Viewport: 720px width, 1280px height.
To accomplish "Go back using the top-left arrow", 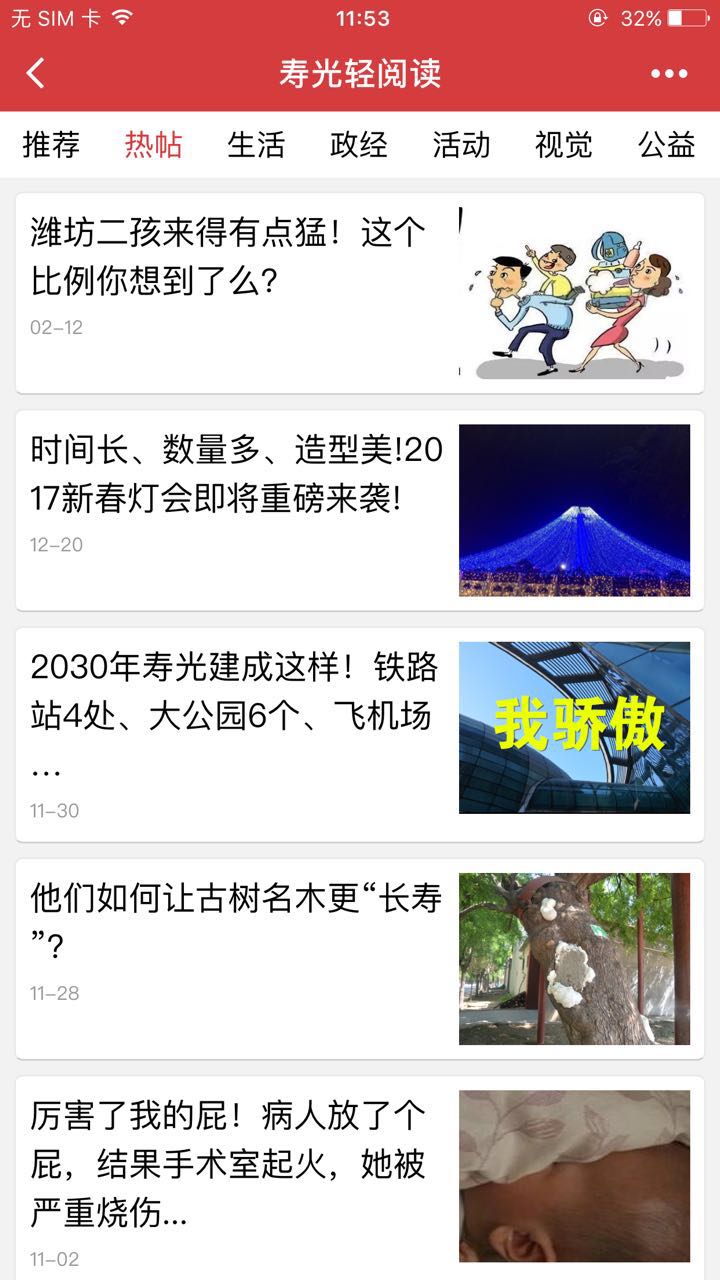I will pyautogui.click(x=36, y=73).
